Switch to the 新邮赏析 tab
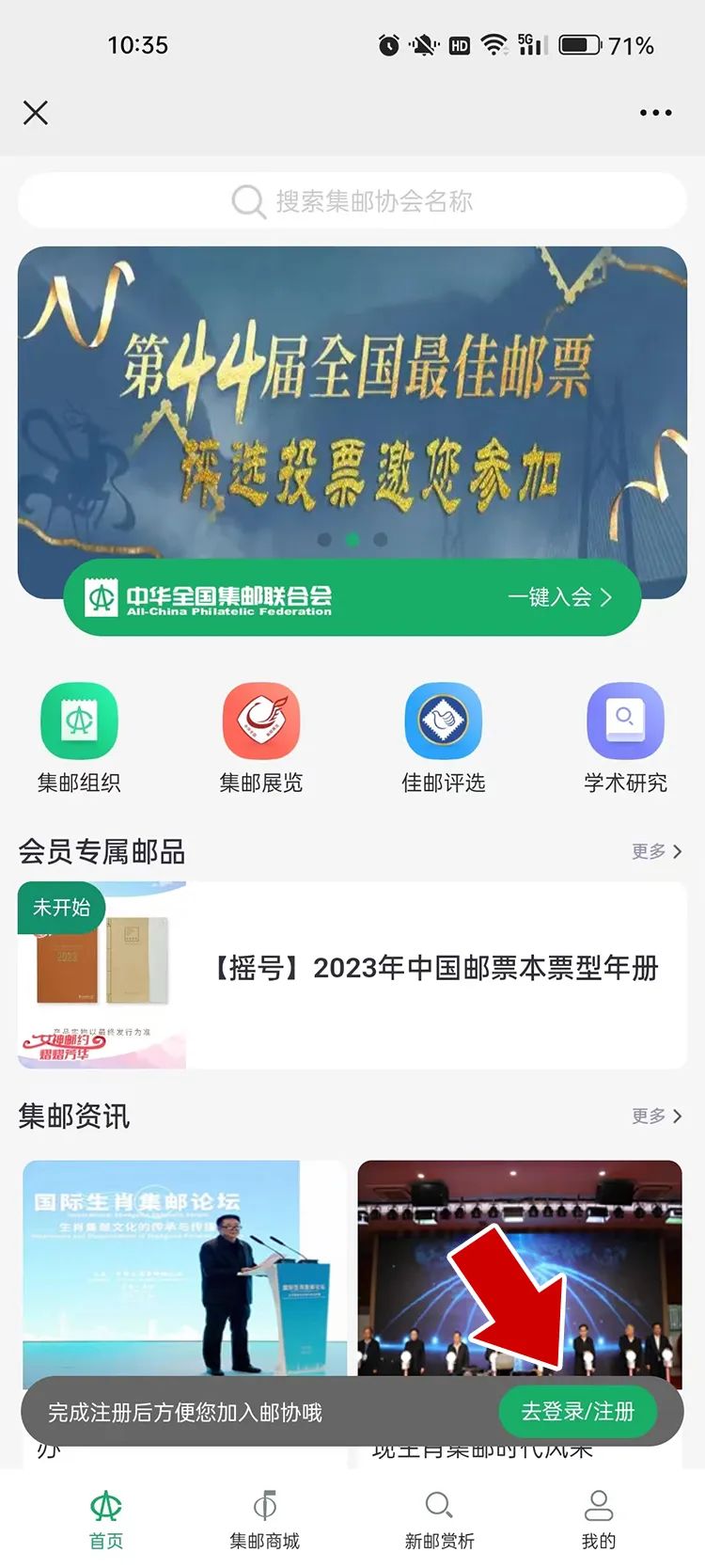705x1568 pixels. click(x=439, y=1519)
